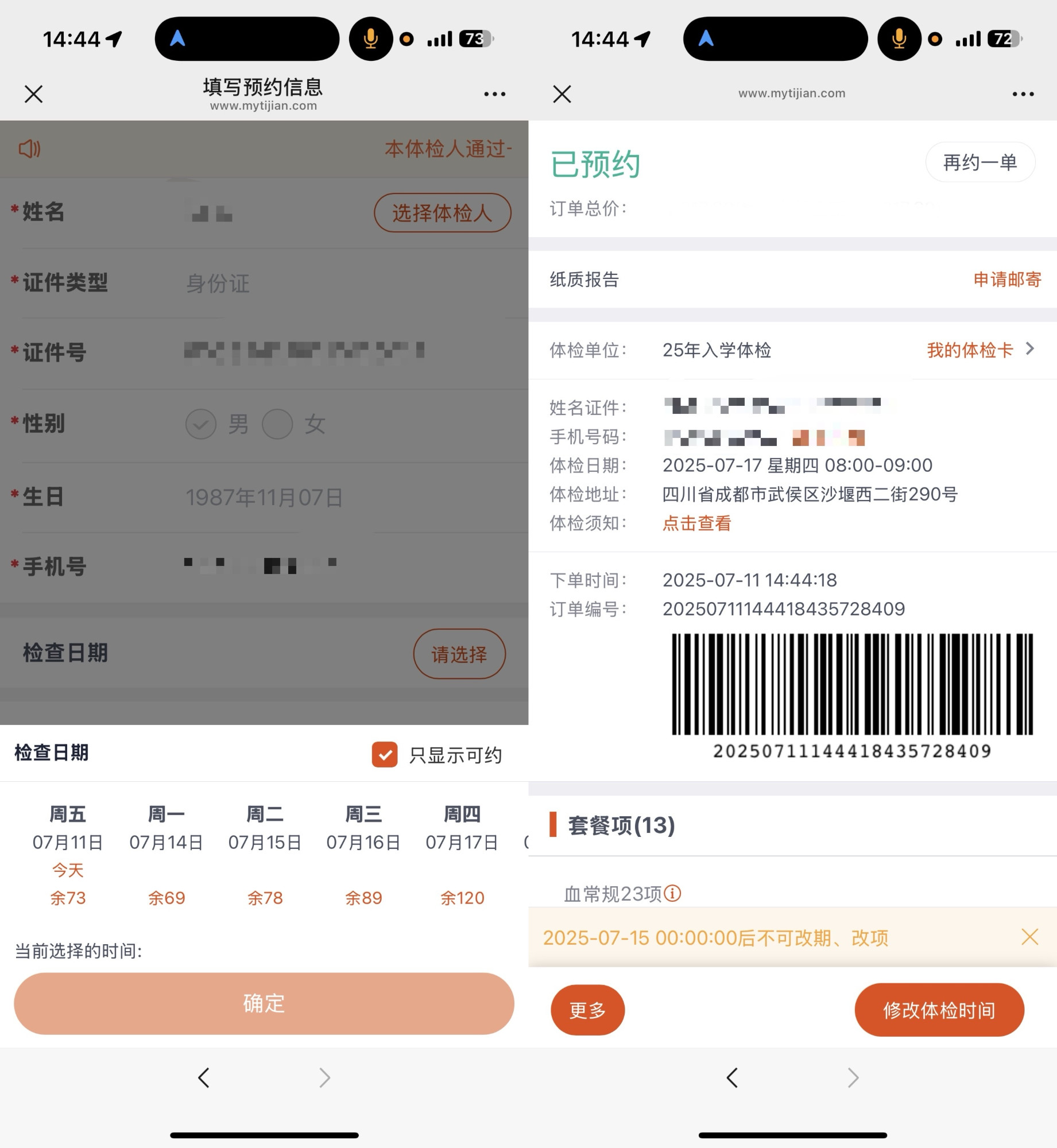Toggle the 只显示可约 checkbox

[x=385, y=755]
